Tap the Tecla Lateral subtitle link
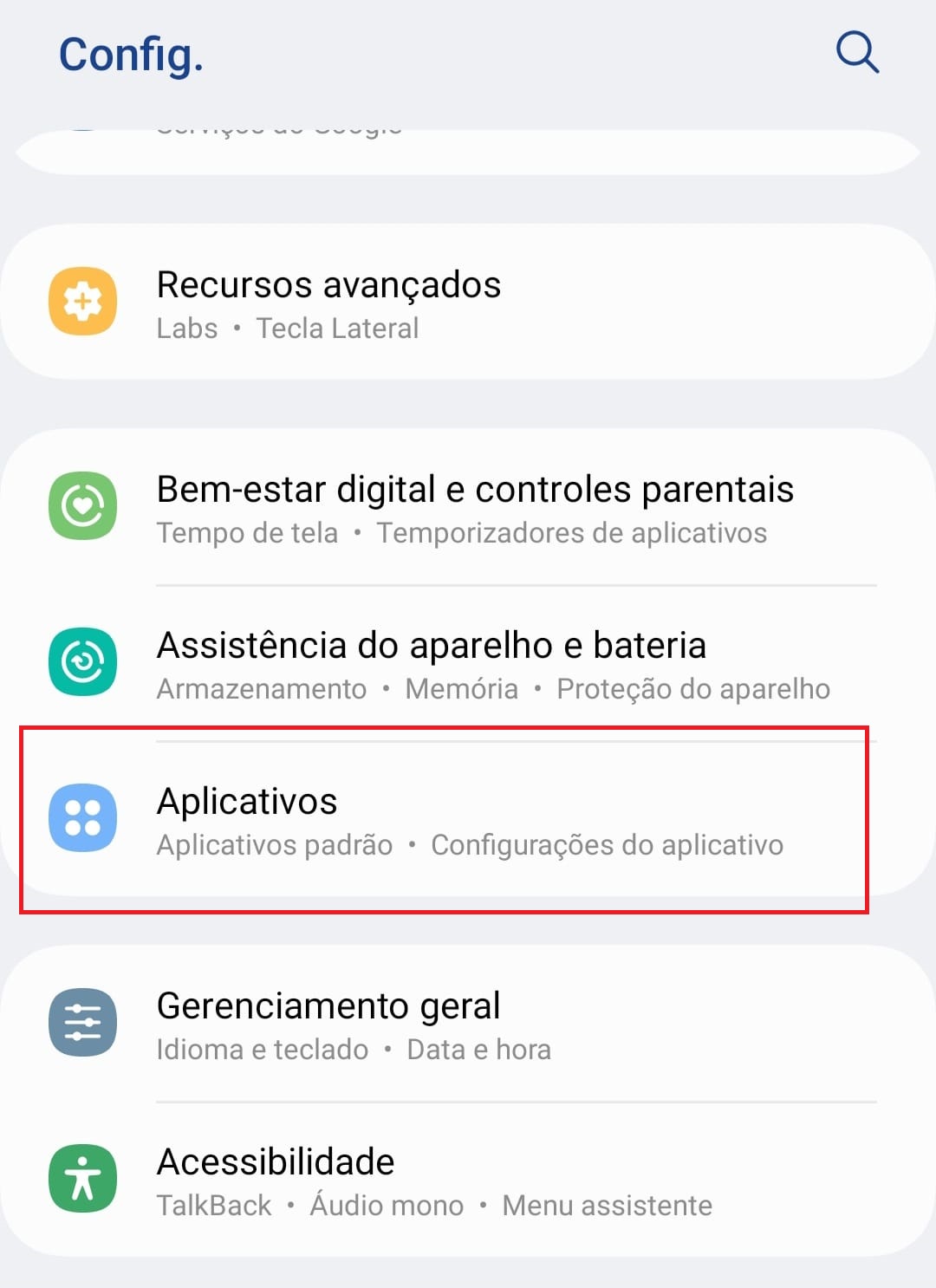 pos(338,328)
